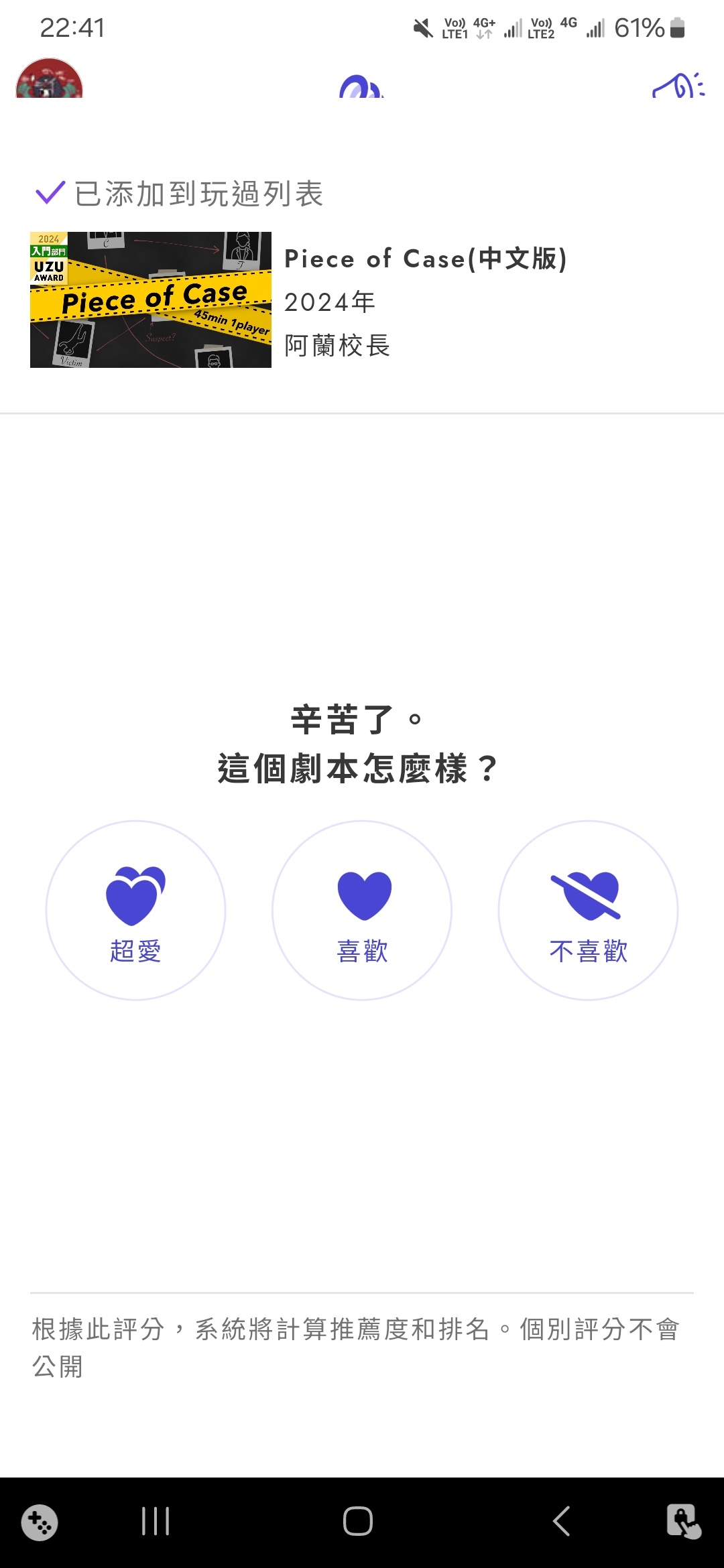Go to the phone's home screen
The image size is (724, 1568).
tap(358, 1521)
